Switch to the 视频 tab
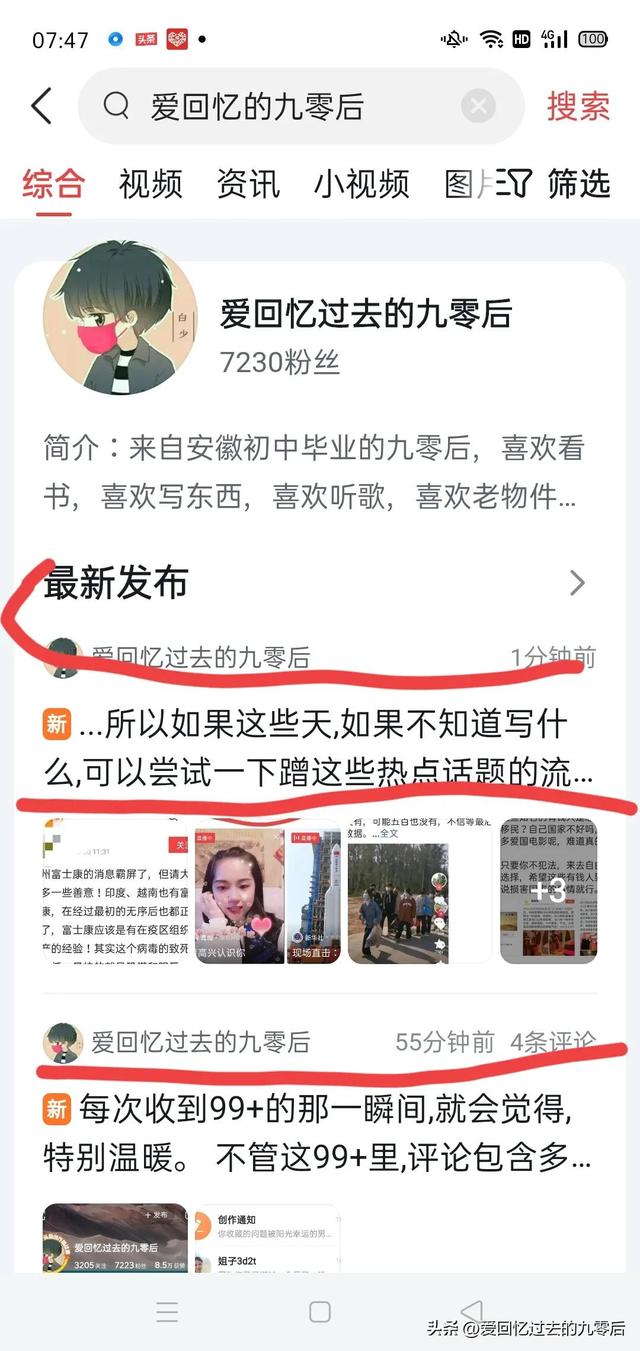Screen dimensions: 640x1351 coord(151,184)
